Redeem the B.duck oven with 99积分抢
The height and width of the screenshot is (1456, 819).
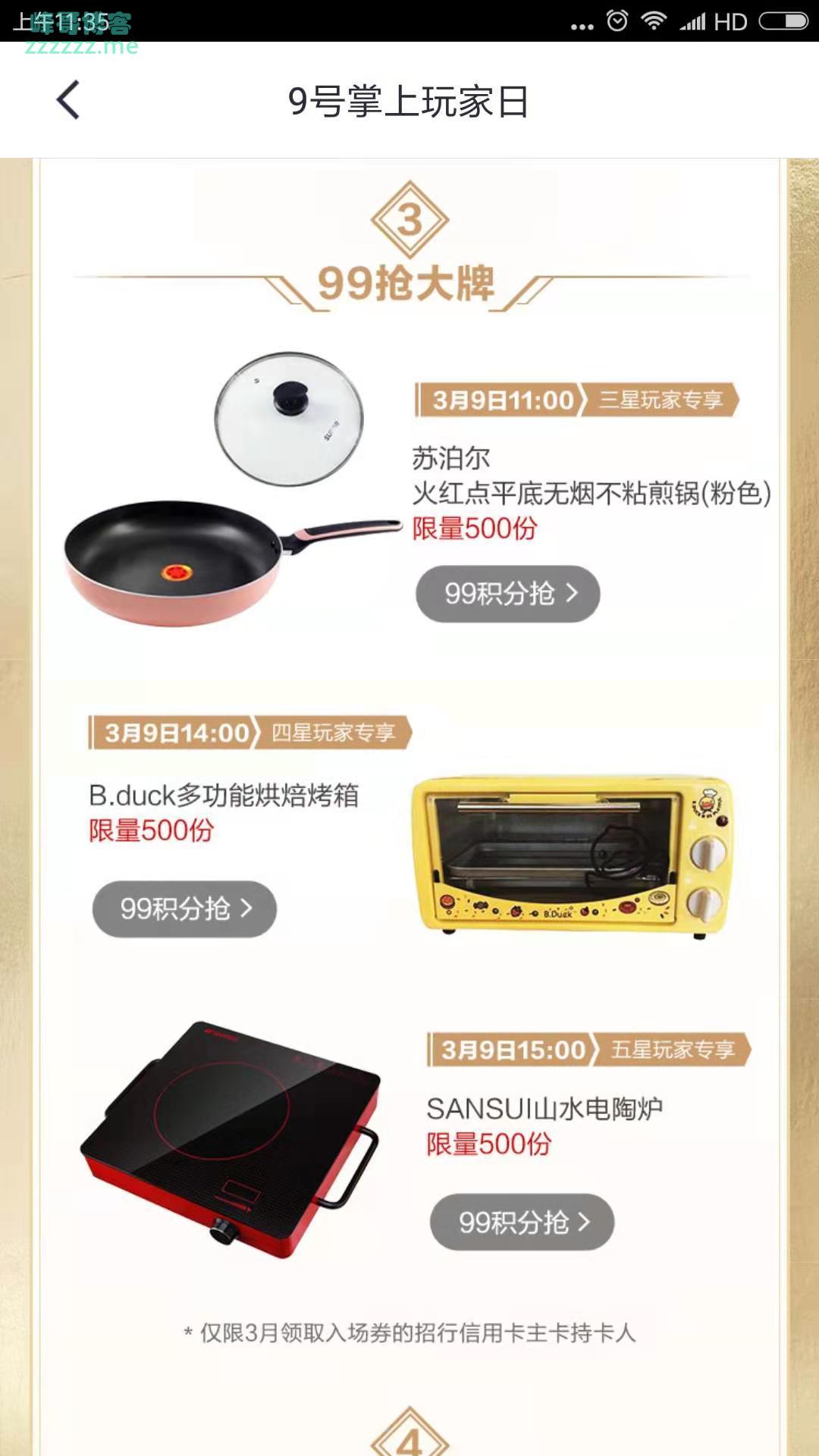[x=184, y=908]
